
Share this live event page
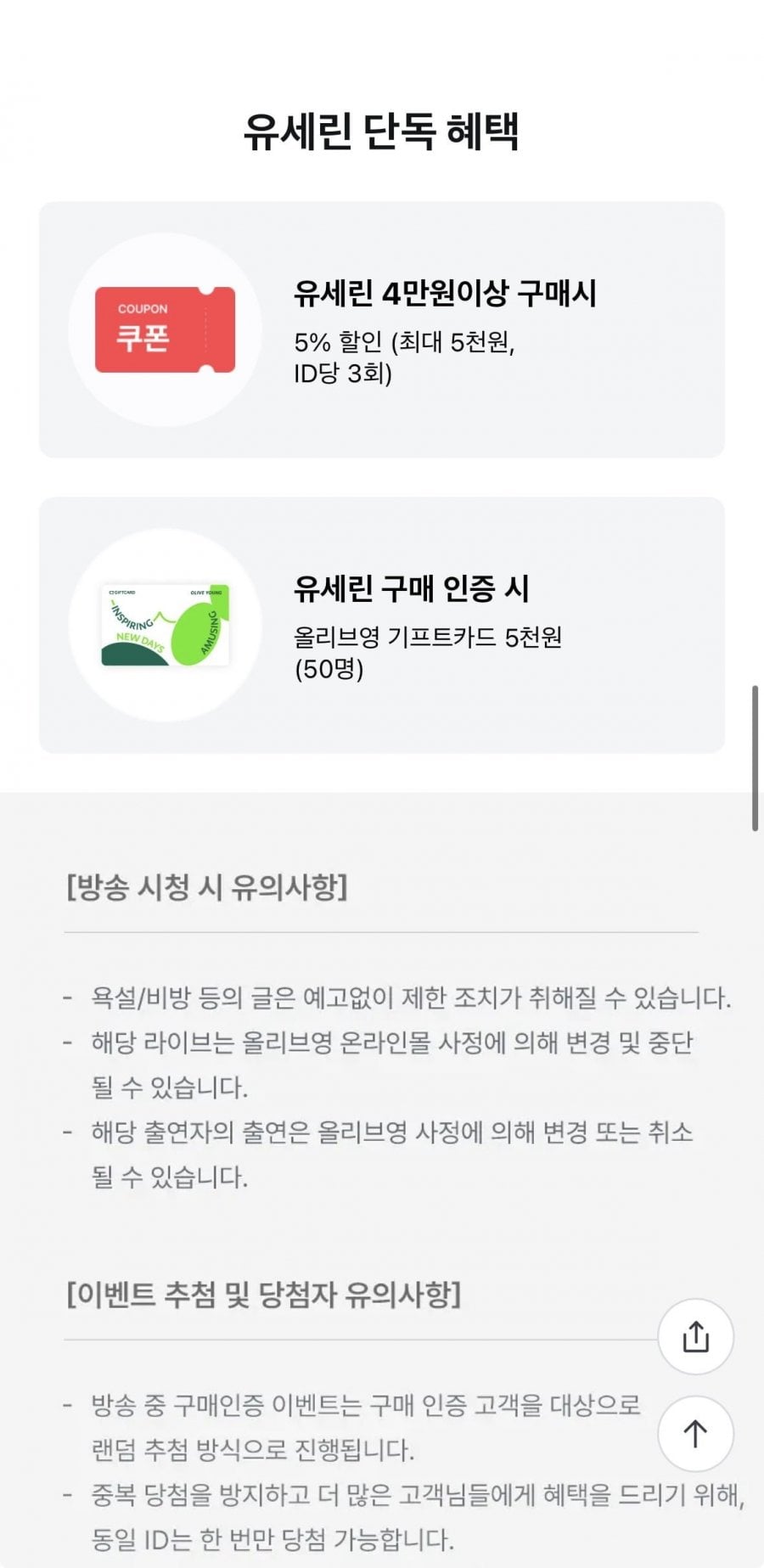[x=695, y=1336]
